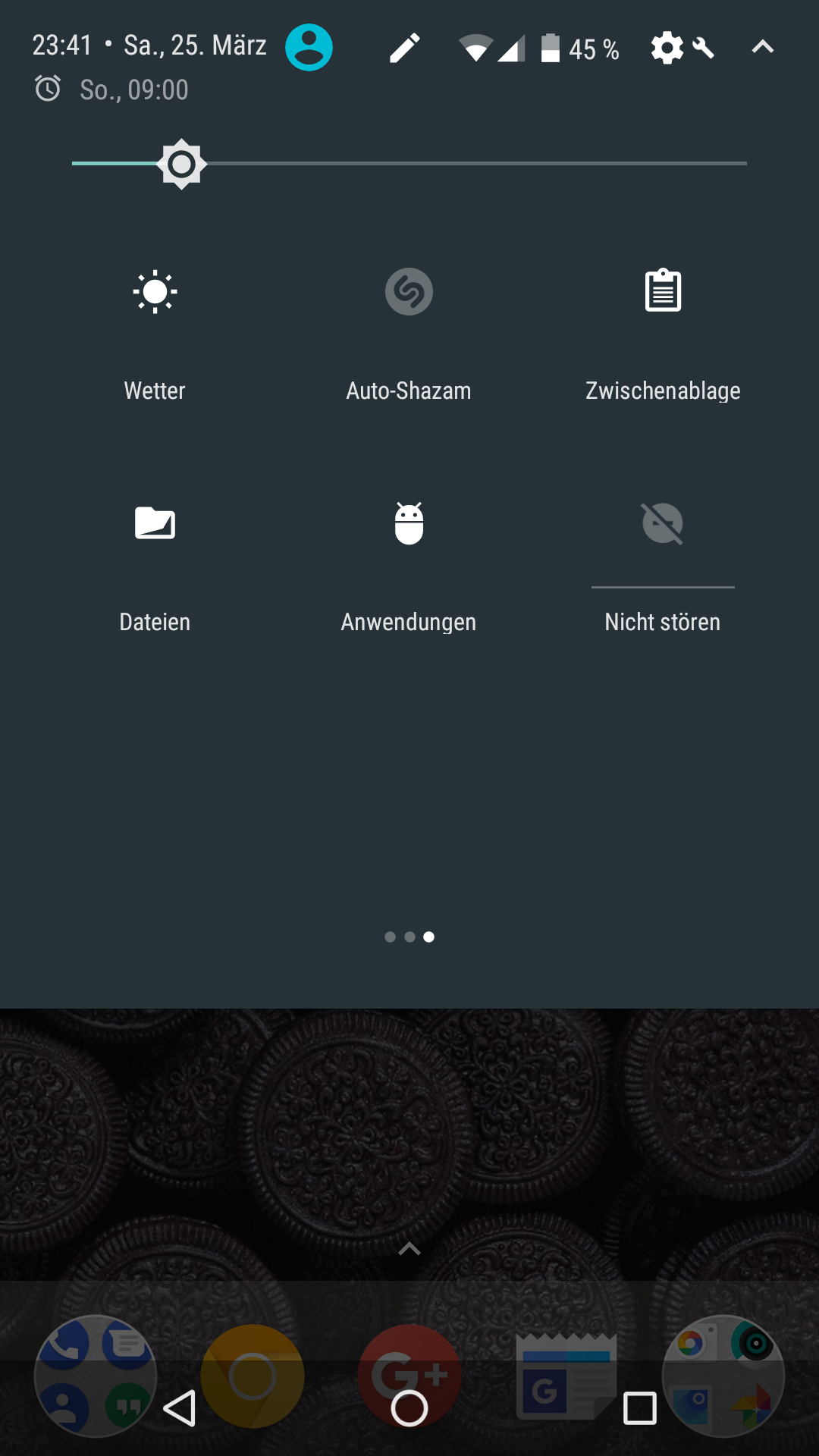Open Zwischenablage clipboard tile
This screenshot has height=1456, width=819.
click(663, 292)
